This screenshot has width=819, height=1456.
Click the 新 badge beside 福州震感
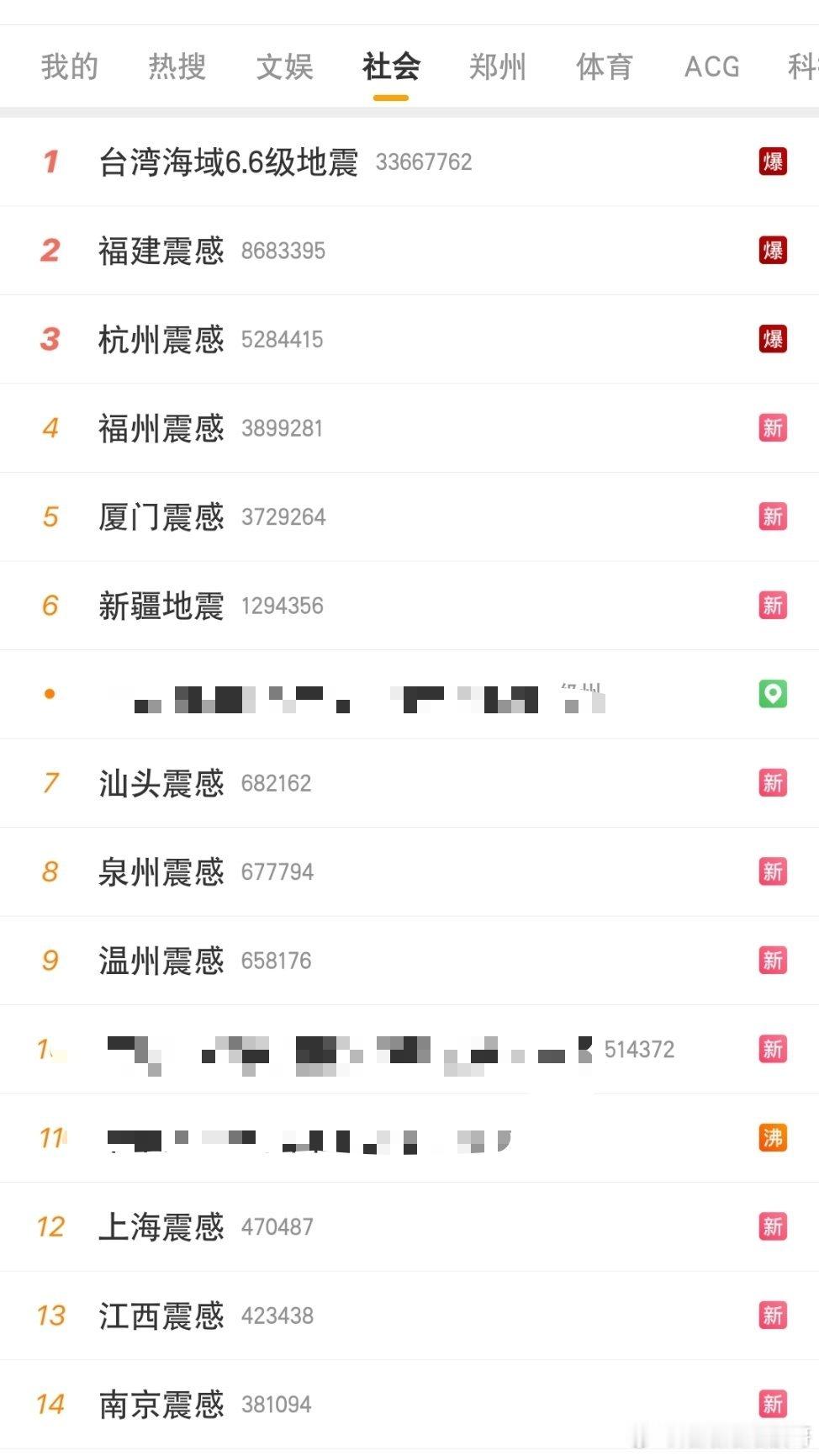click(773, 428)
